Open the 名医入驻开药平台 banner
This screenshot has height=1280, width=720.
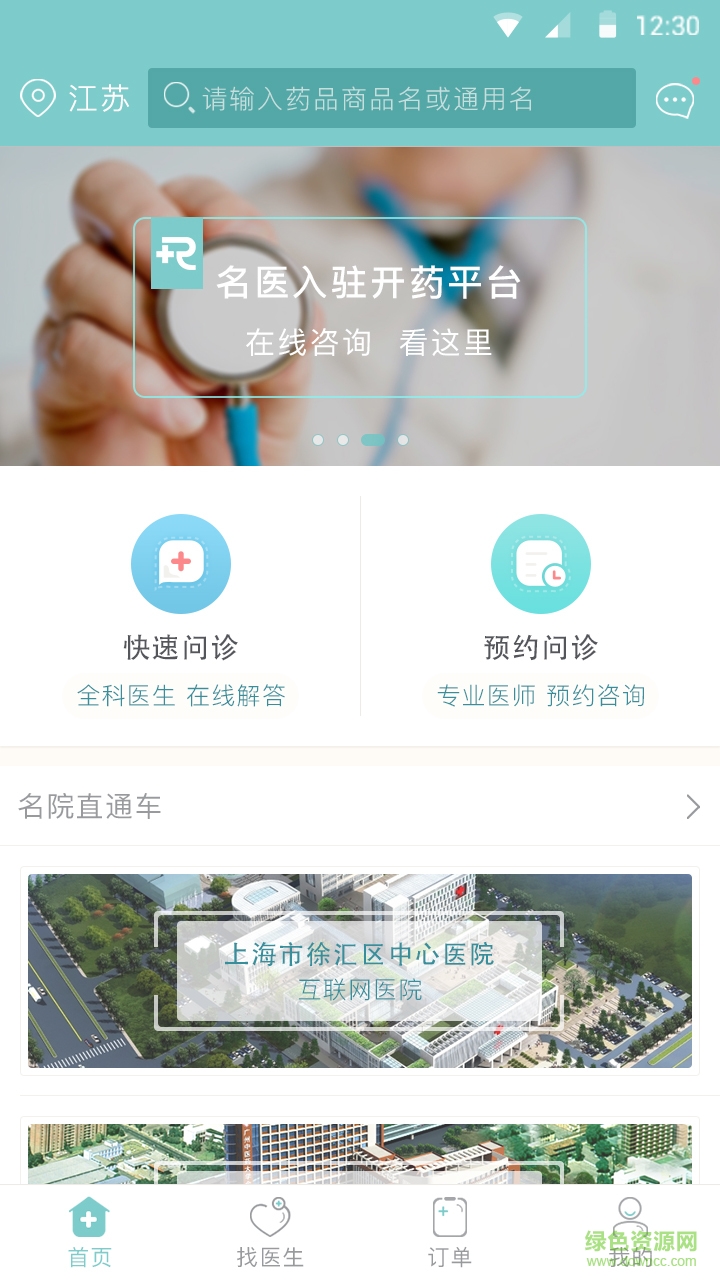[x=360, y=307]
